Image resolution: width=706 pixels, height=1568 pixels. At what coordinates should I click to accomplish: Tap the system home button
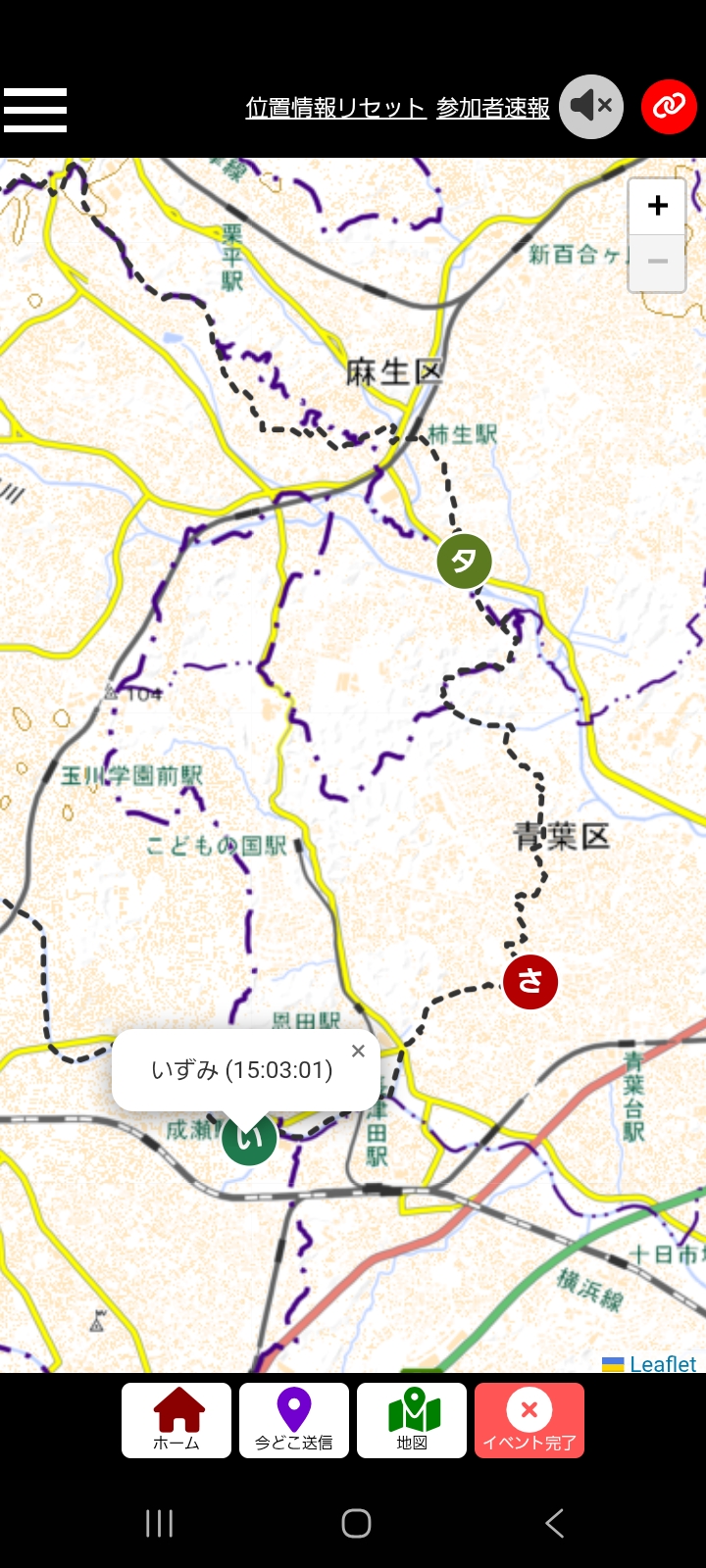[x=356, y=1523]
